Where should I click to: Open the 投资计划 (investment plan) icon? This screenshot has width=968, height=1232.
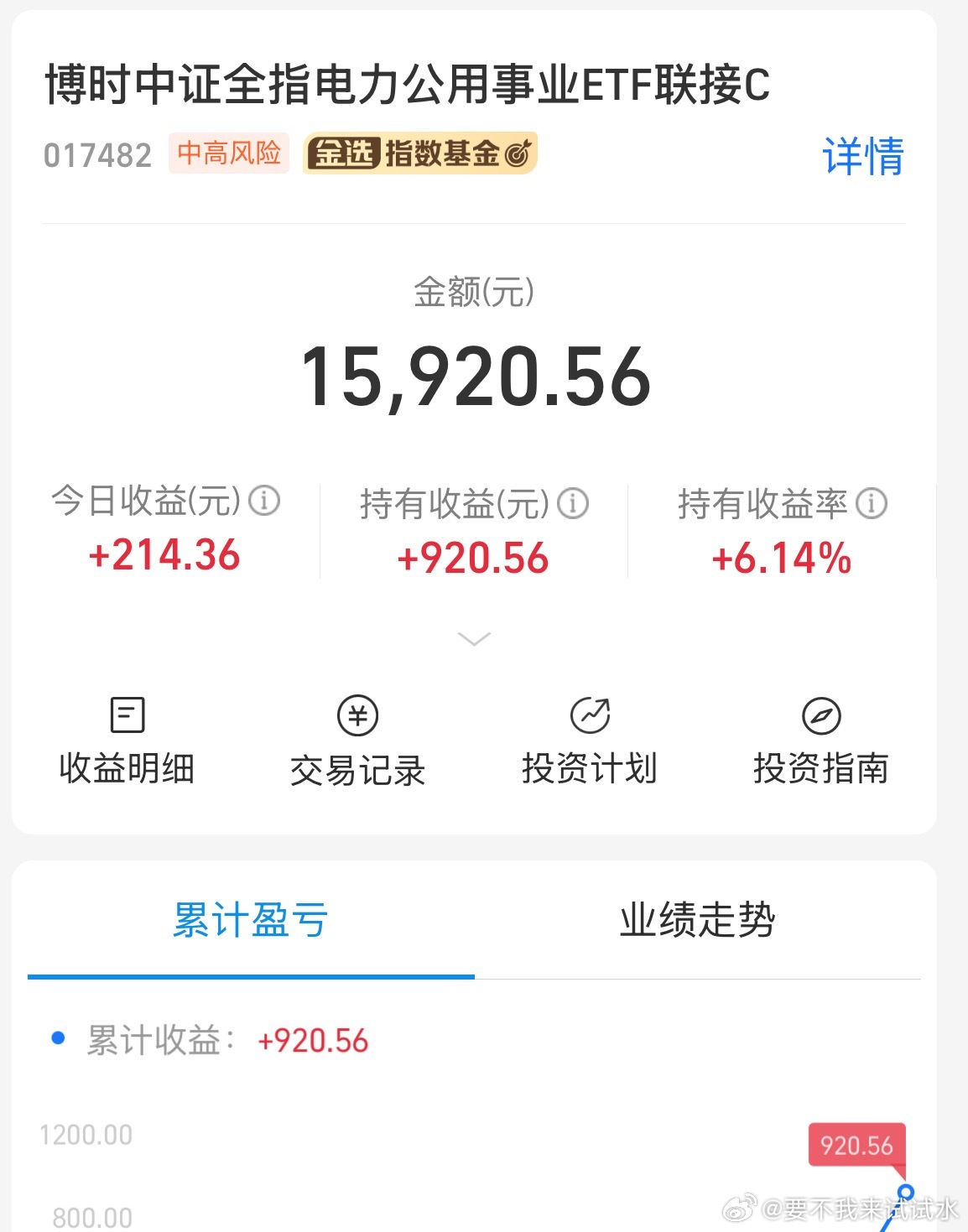[590, 716]
